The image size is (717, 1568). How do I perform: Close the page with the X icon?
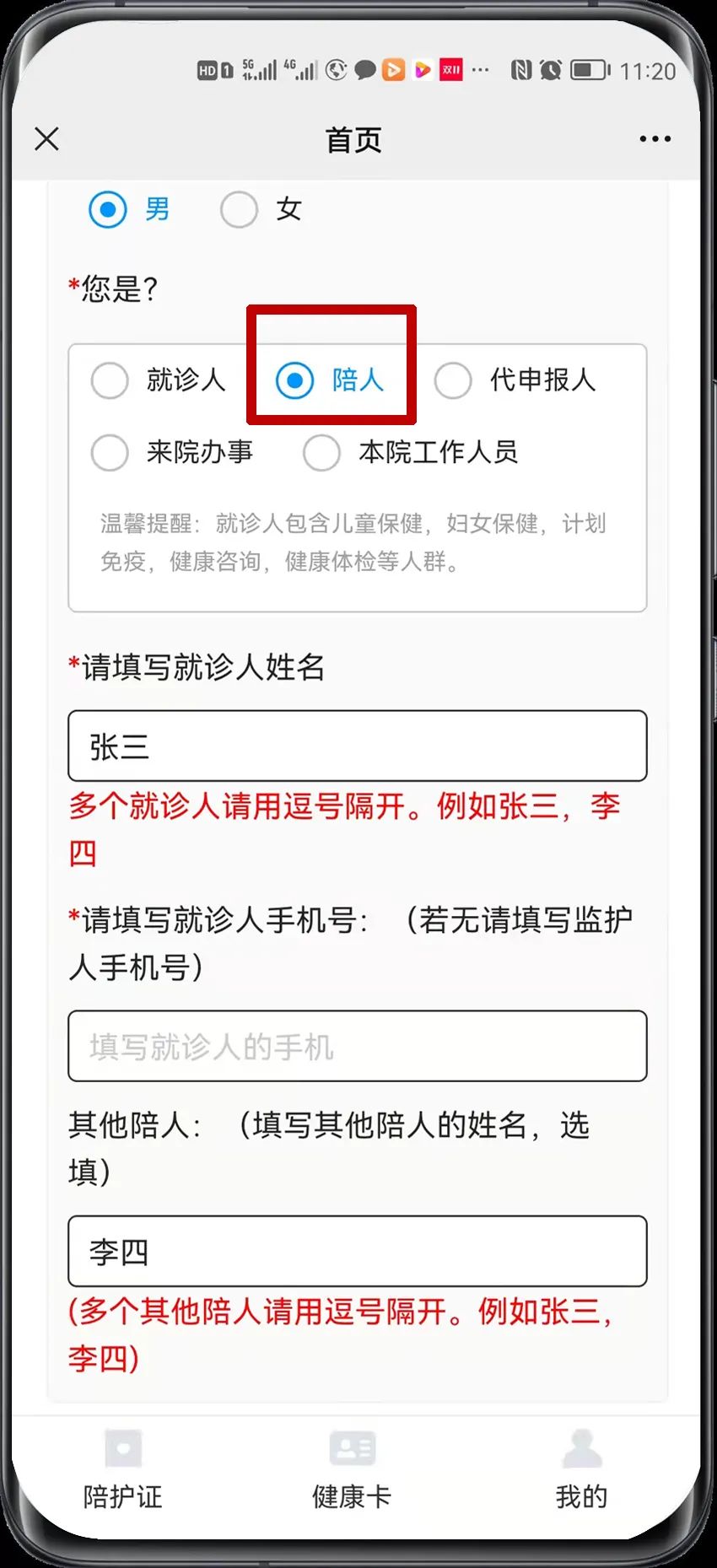coord(47,139)
